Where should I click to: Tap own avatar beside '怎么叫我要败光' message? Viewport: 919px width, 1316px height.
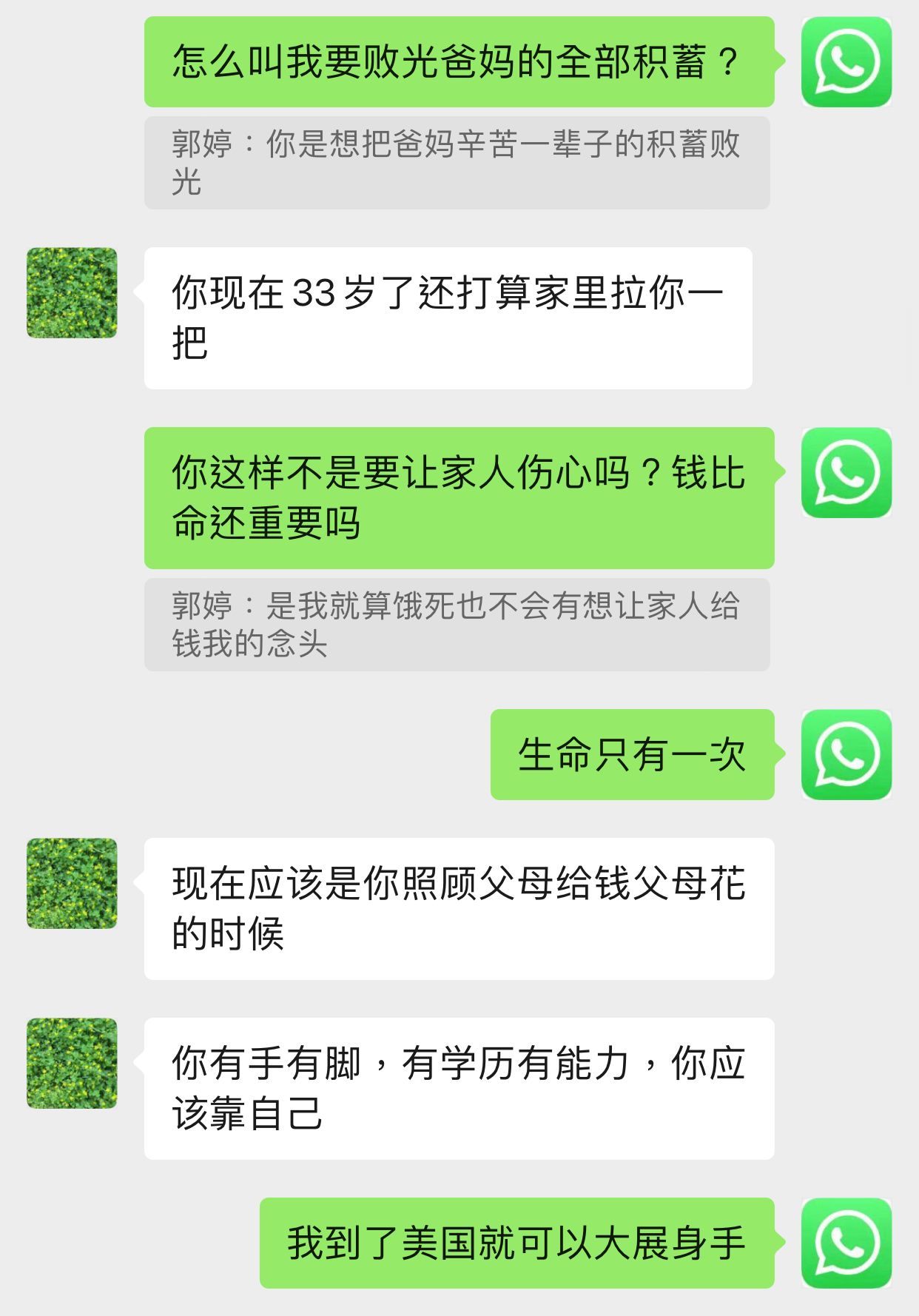click(846, 62)
